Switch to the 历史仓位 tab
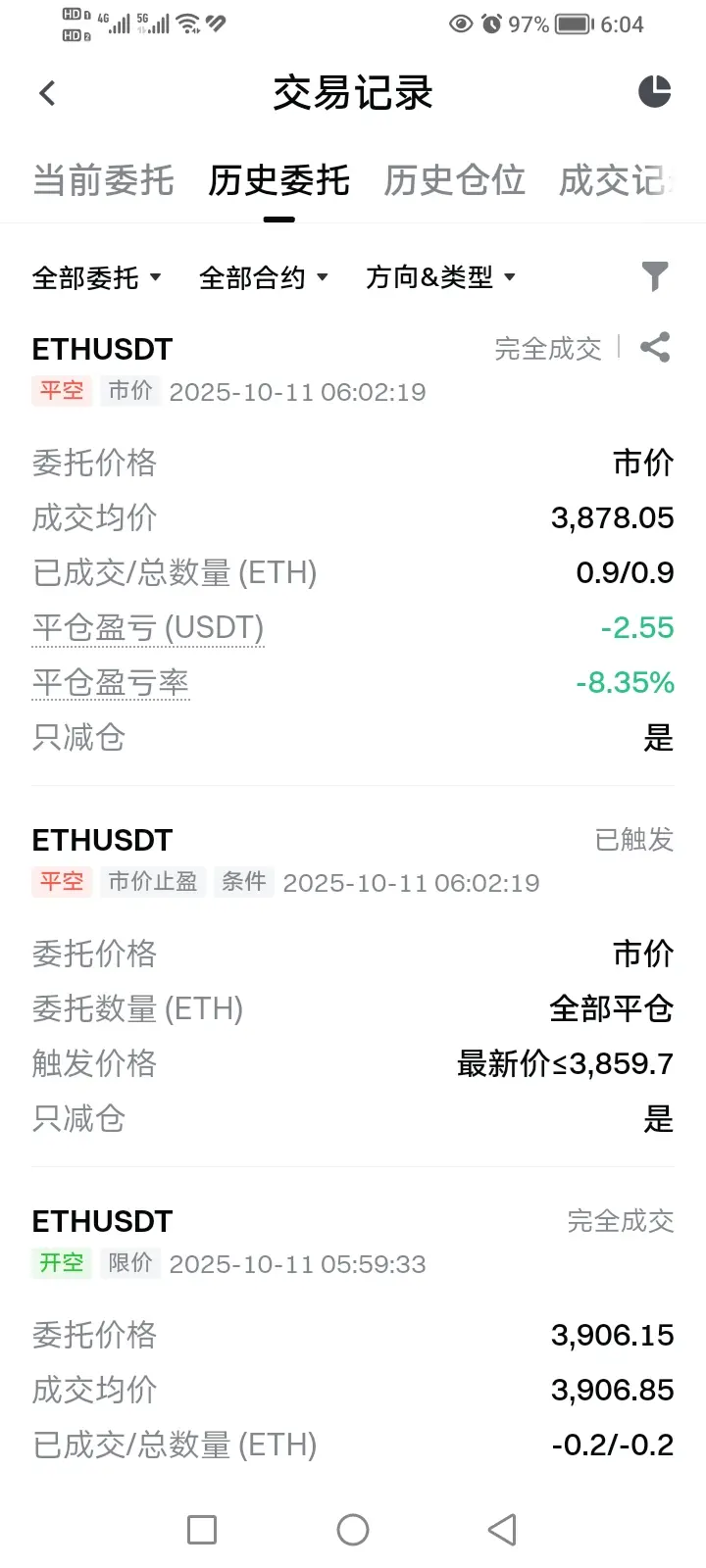 coord(454,180)
